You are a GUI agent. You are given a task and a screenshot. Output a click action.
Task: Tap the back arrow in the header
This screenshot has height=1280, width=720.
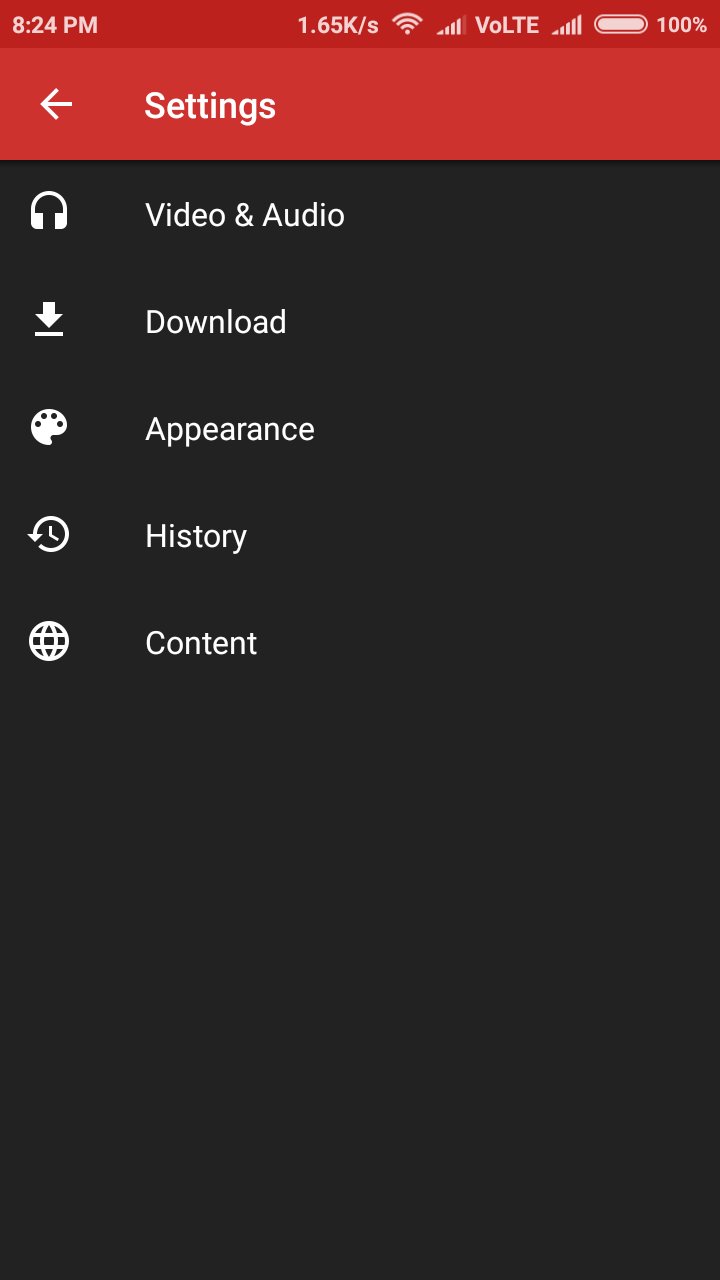pyautogui.click(x=56, y=104)
